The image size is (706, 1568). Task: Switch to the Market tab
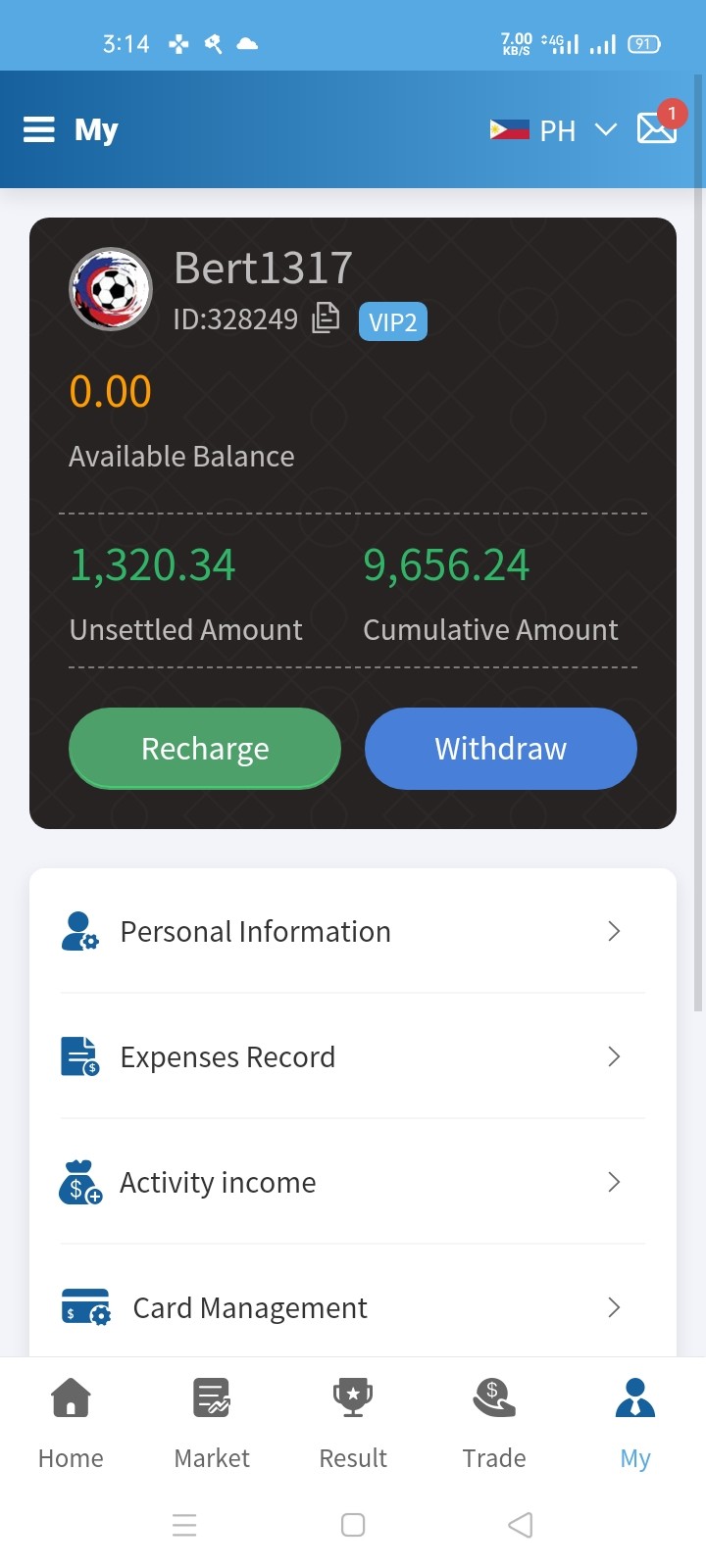click(x=212, y=1423)
